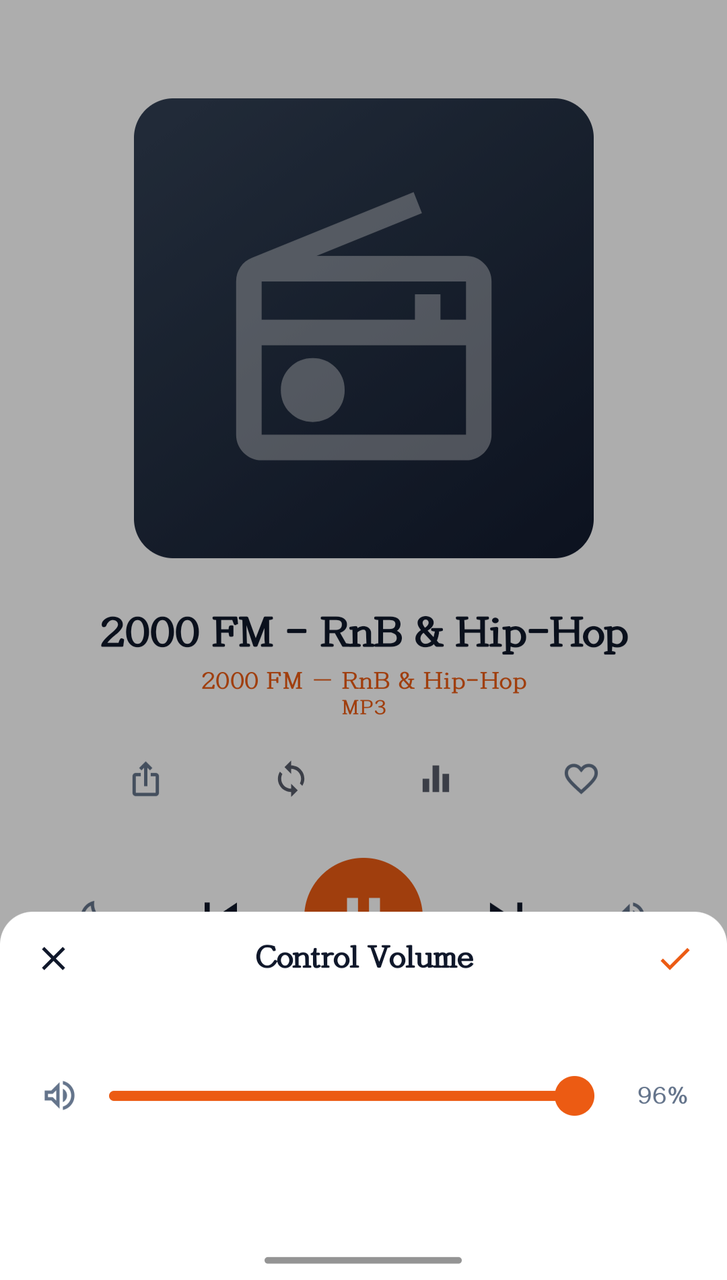
Task: Confirm the volume with the orange checkmark
Action: tap(675, 959)
